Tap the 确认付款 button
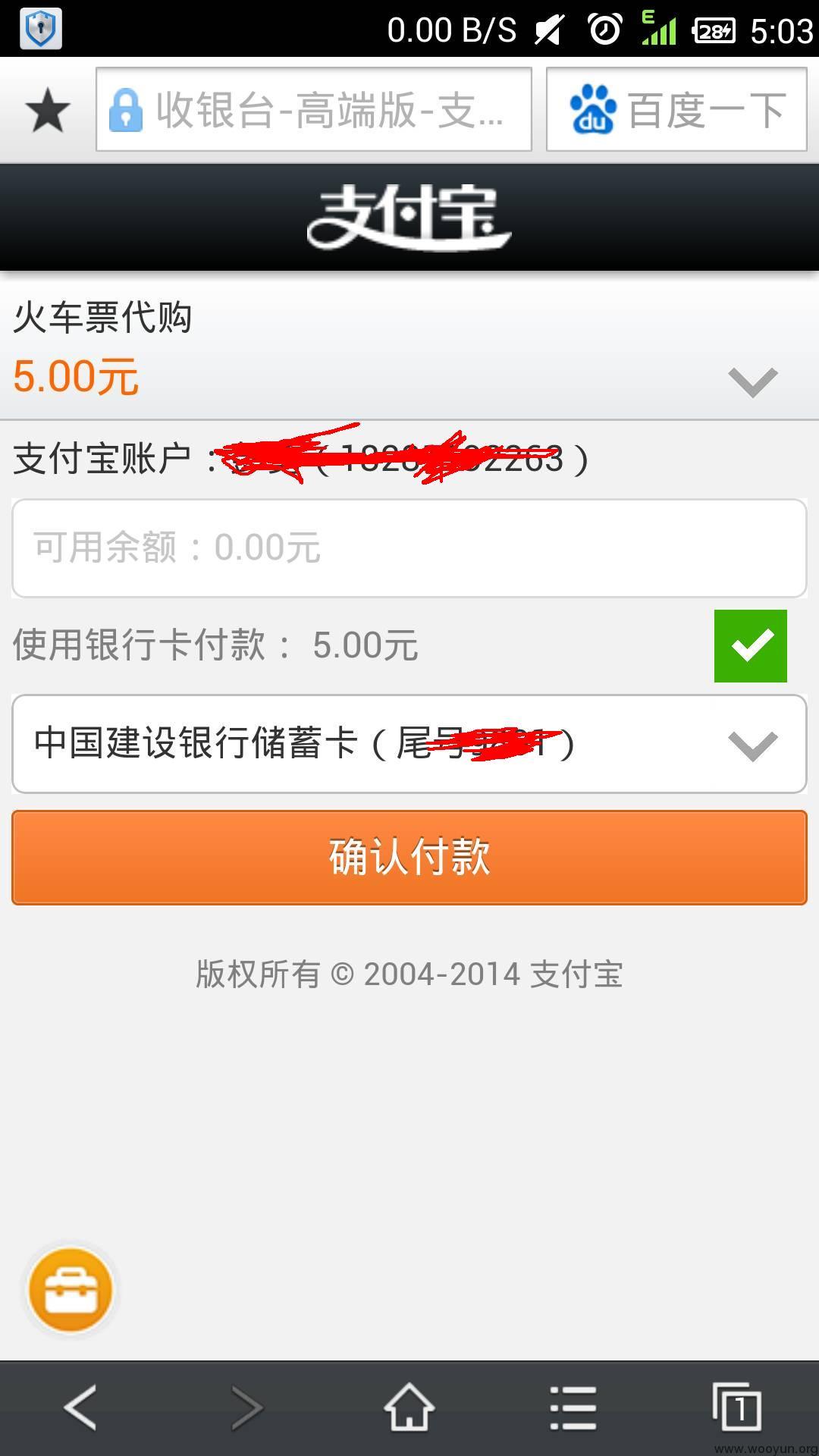This screenshot has height=1456, width=819. 409,858
